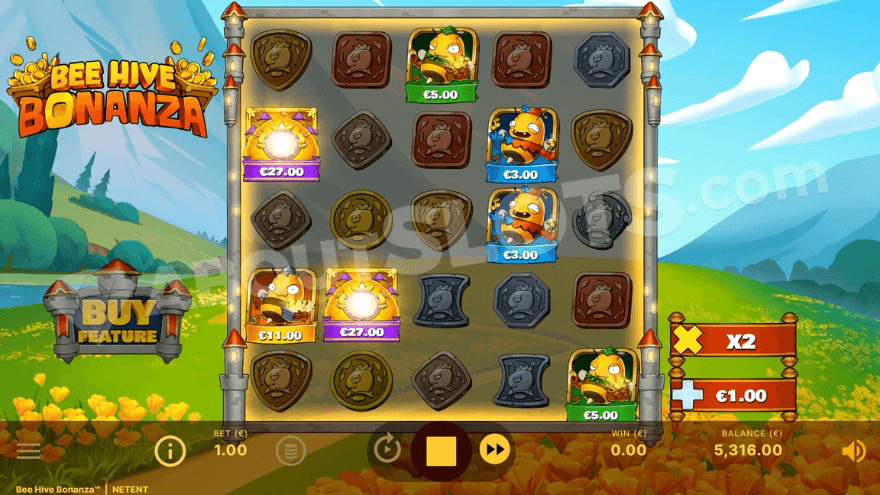Enable fast forward quick spin
Viewport: 880px width, 495px height.
(x=494, y=450)
